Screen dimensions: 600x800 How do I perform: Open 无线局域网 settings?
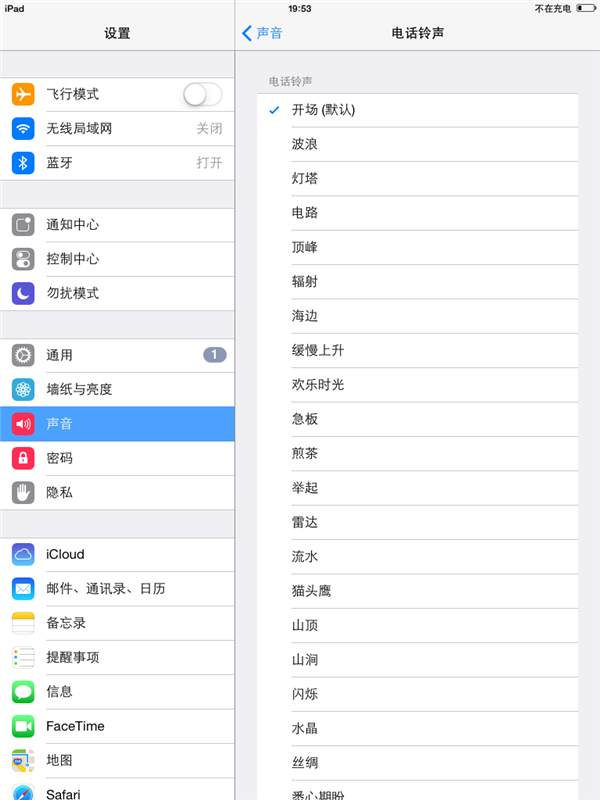tap(117, 128)
